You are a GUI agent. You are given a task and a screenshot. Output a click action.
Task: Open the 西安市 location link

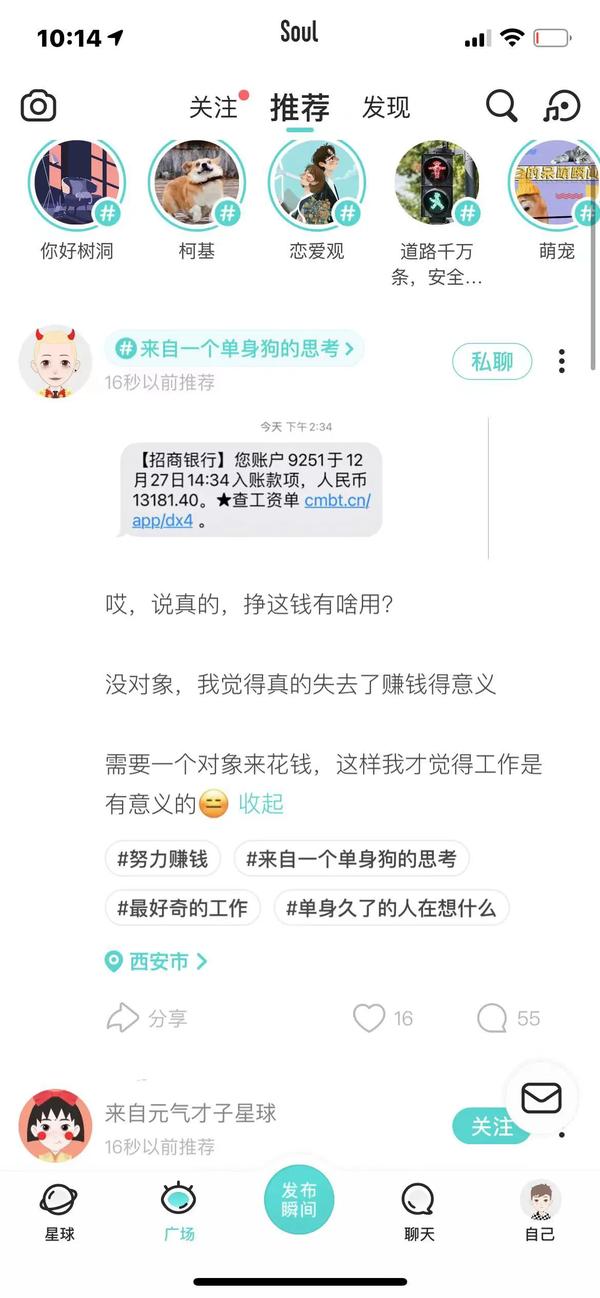click(x=158, y=962)
